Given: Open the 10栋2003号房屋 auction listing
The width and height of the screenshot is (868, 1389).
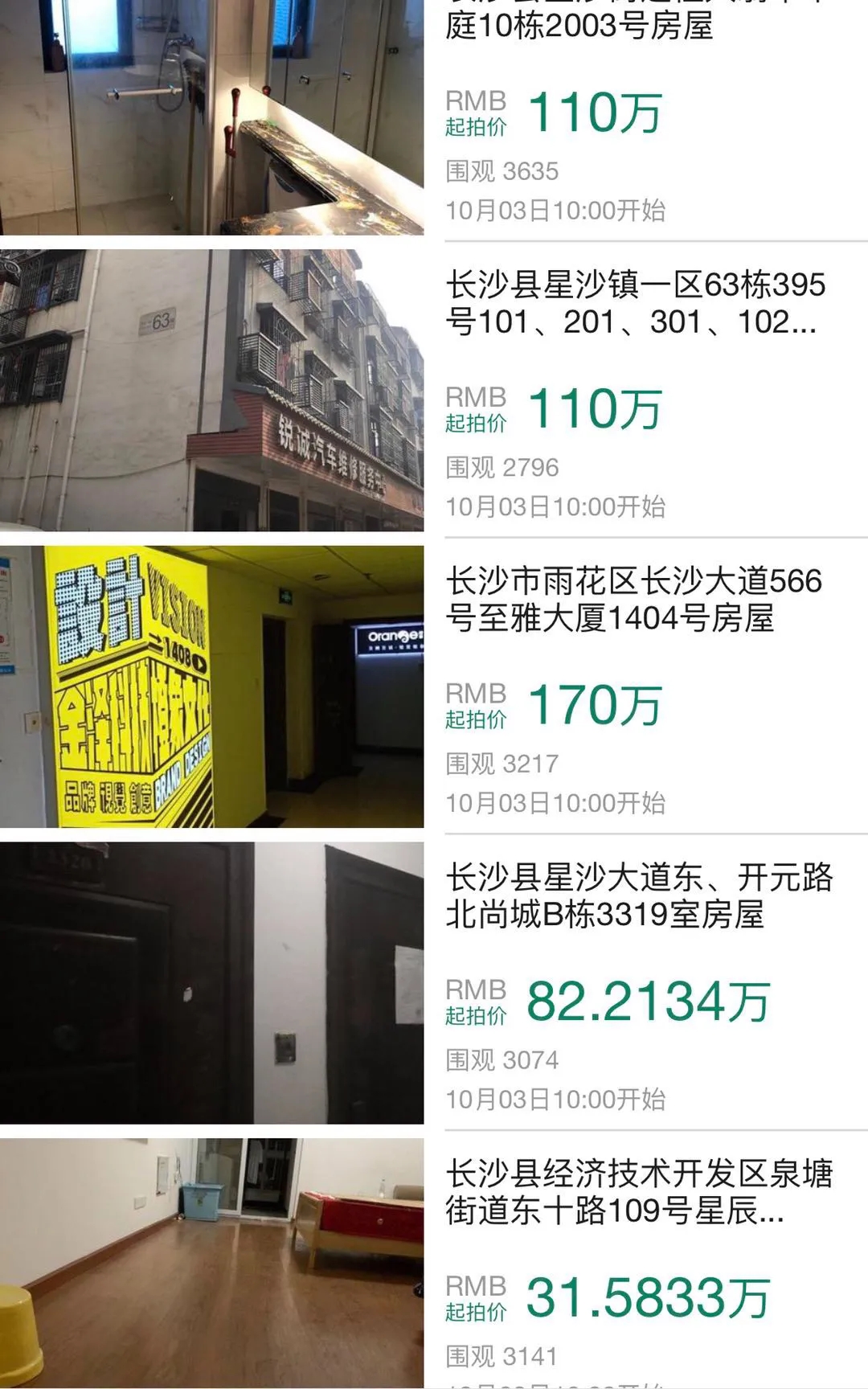Looking at the screenshot, I should click(x=579, y=26).
